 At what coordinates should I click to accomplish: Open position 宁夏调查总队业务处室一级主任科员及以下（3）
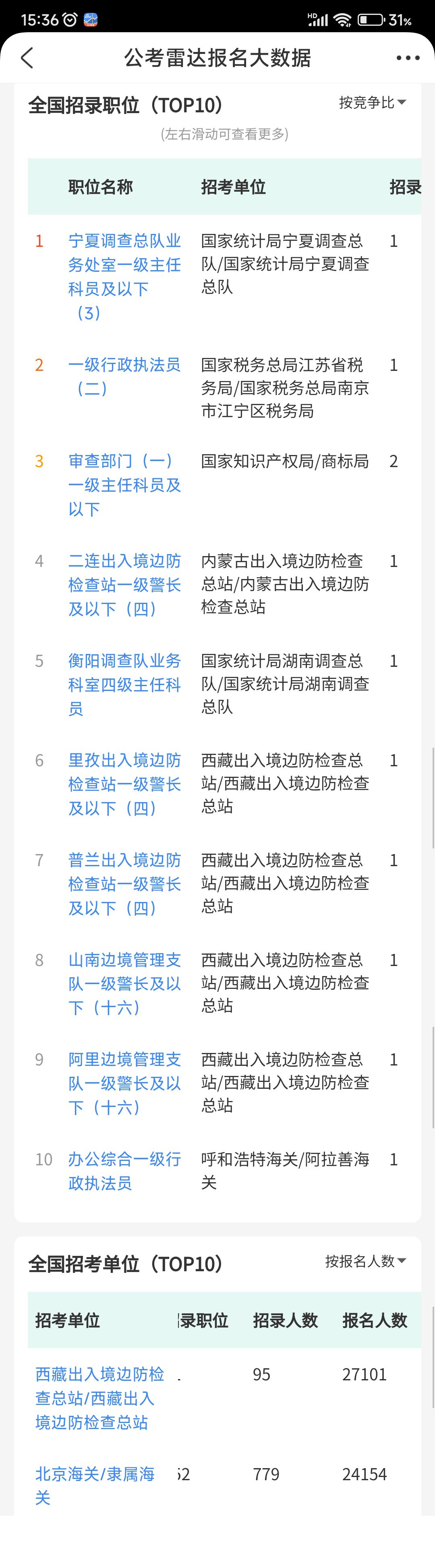point(124,276)
